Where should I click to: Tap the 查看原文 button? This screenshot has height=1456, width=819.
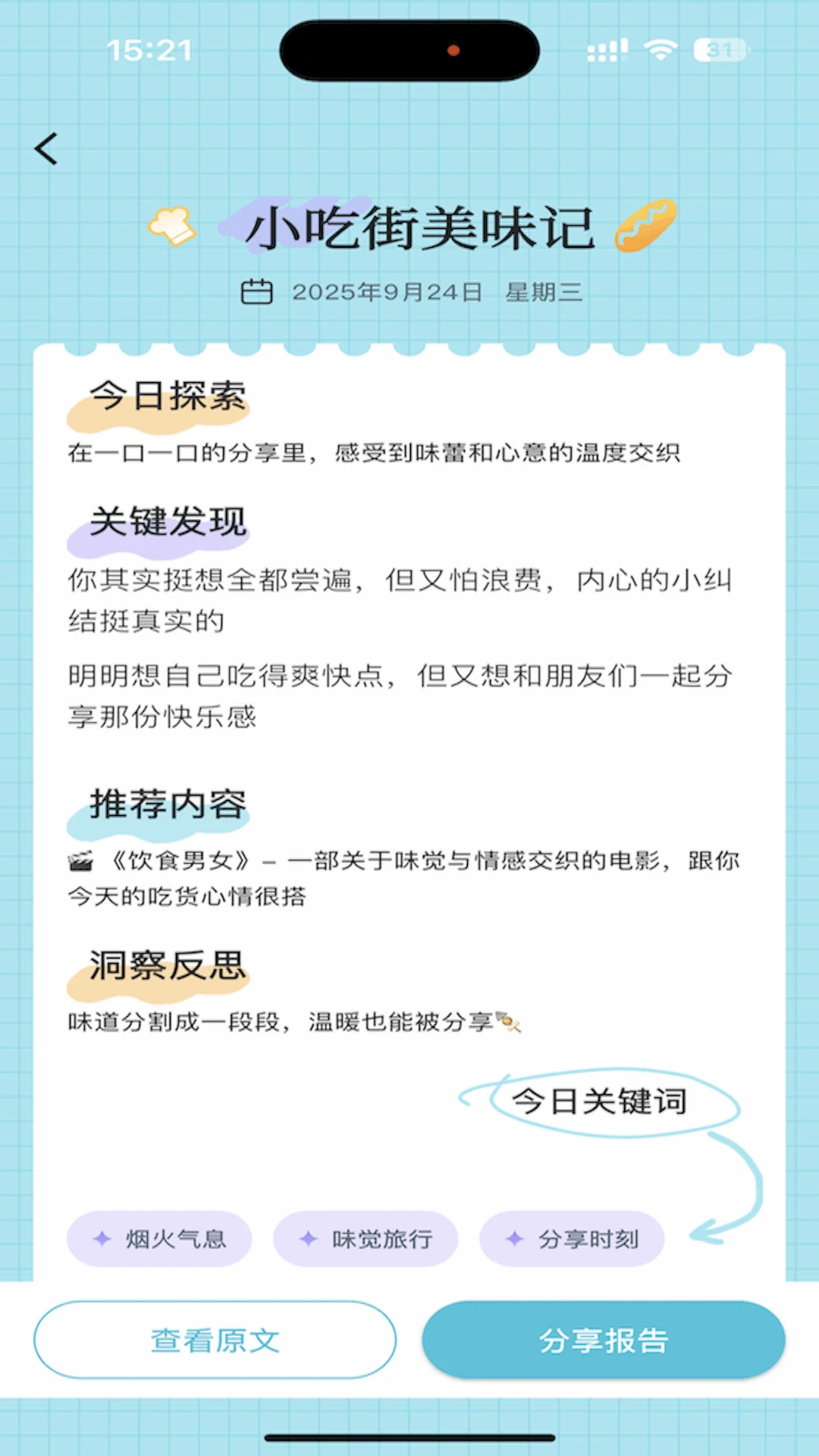click(215, 1340)
